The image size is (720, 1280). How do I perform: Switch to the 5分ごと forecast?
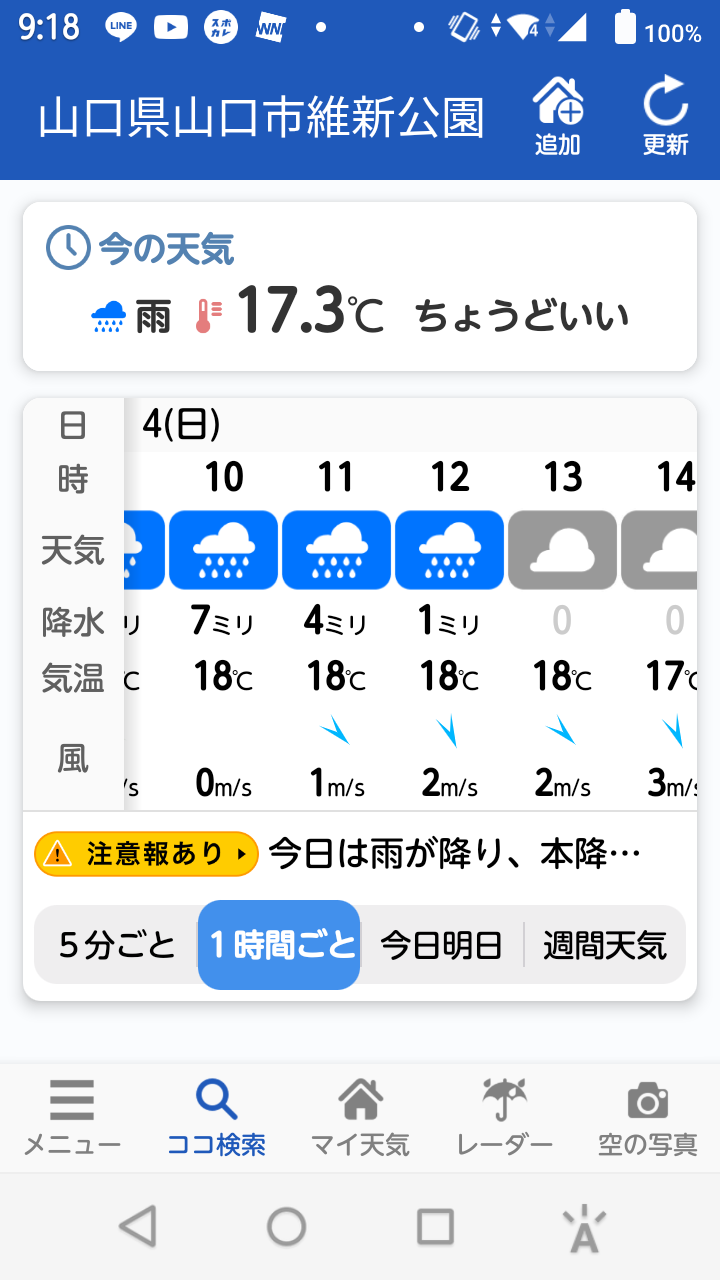[x=117, y=945]
